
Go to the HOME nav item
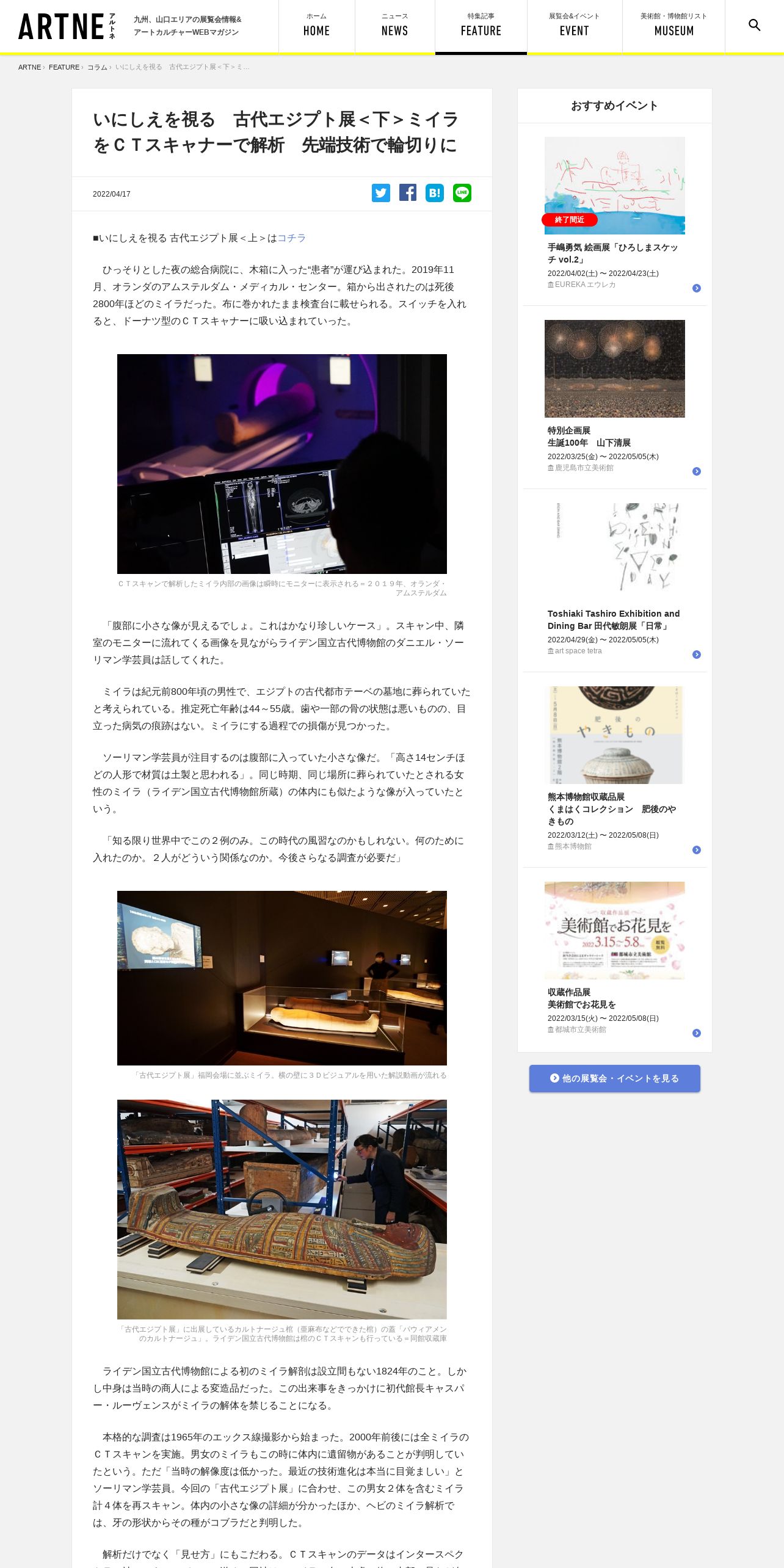point(316,26)
